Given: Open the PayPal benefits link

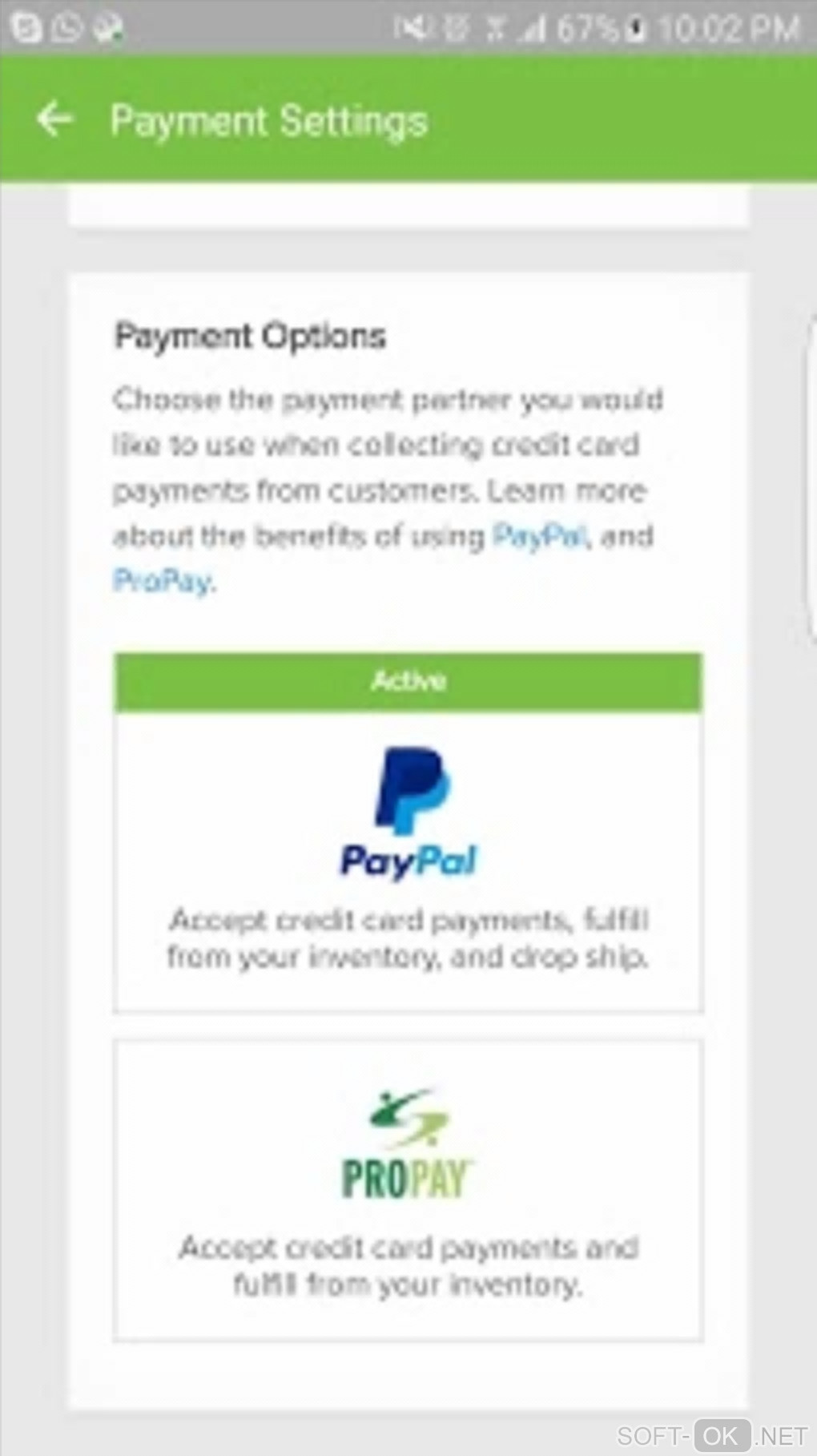Looking at the screenshot, I should (x=539, y=535).
